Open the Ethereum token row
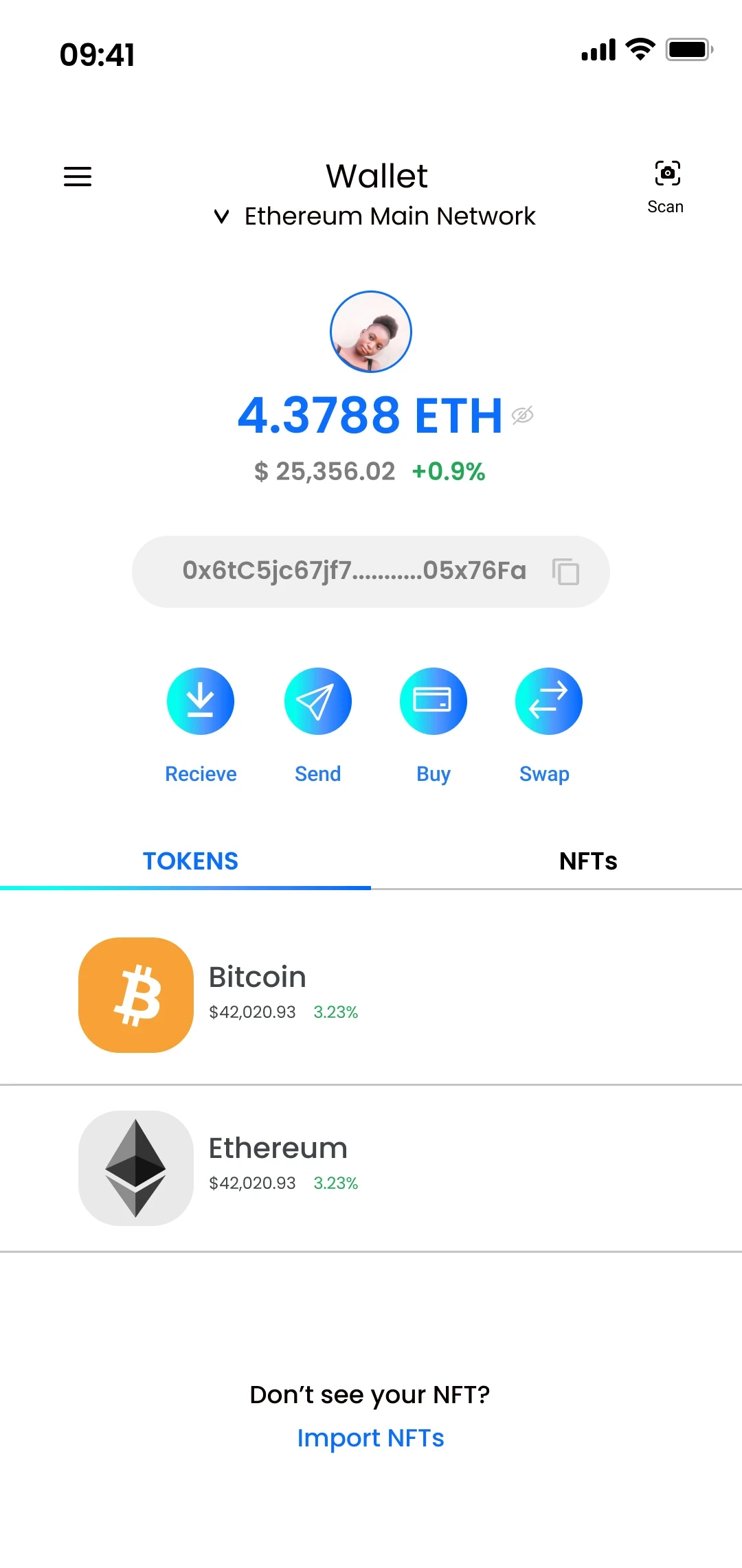The image size is (742, 1568). (371, 1168)
